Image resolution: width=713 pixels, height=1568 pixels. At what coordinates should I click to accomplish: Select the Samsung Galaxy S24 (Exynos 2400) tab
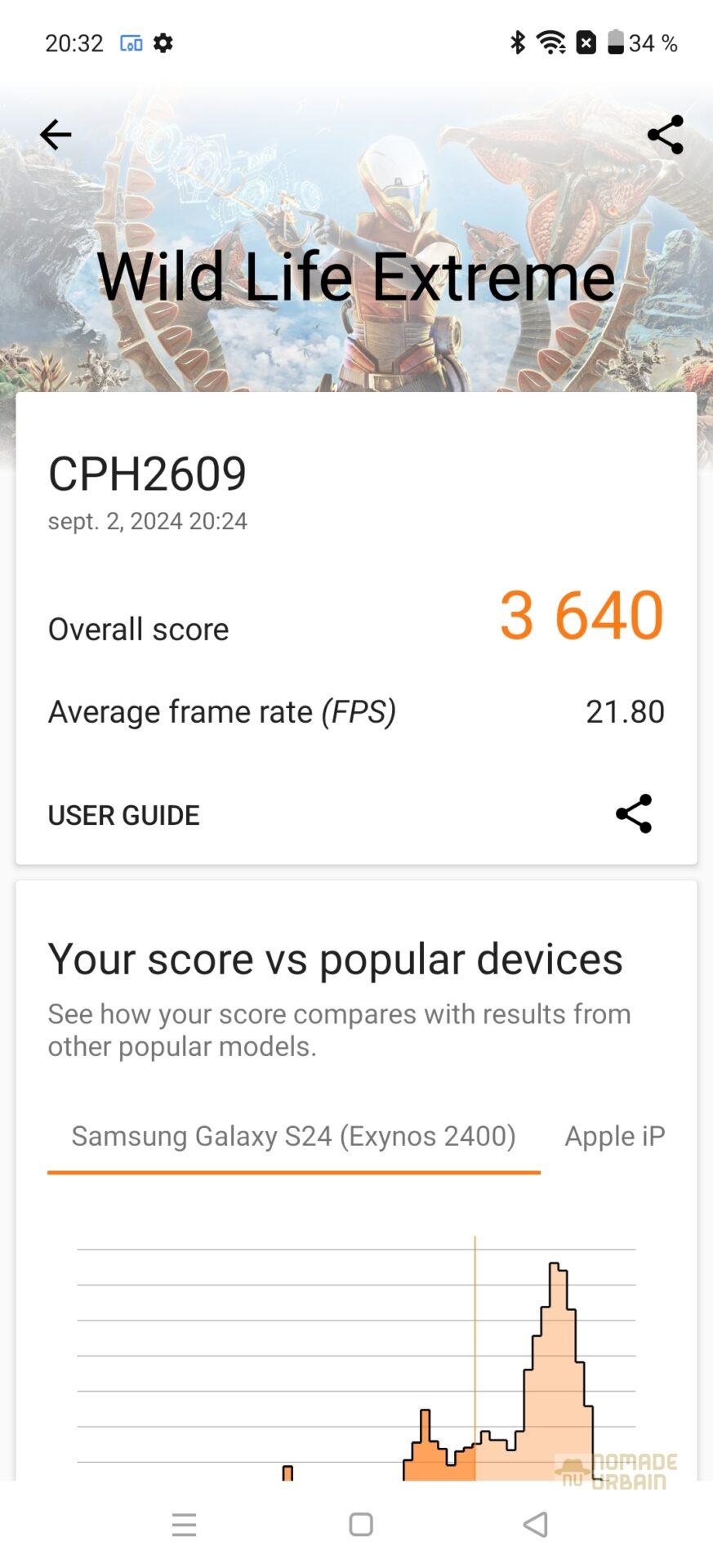tap(293, 1136)
